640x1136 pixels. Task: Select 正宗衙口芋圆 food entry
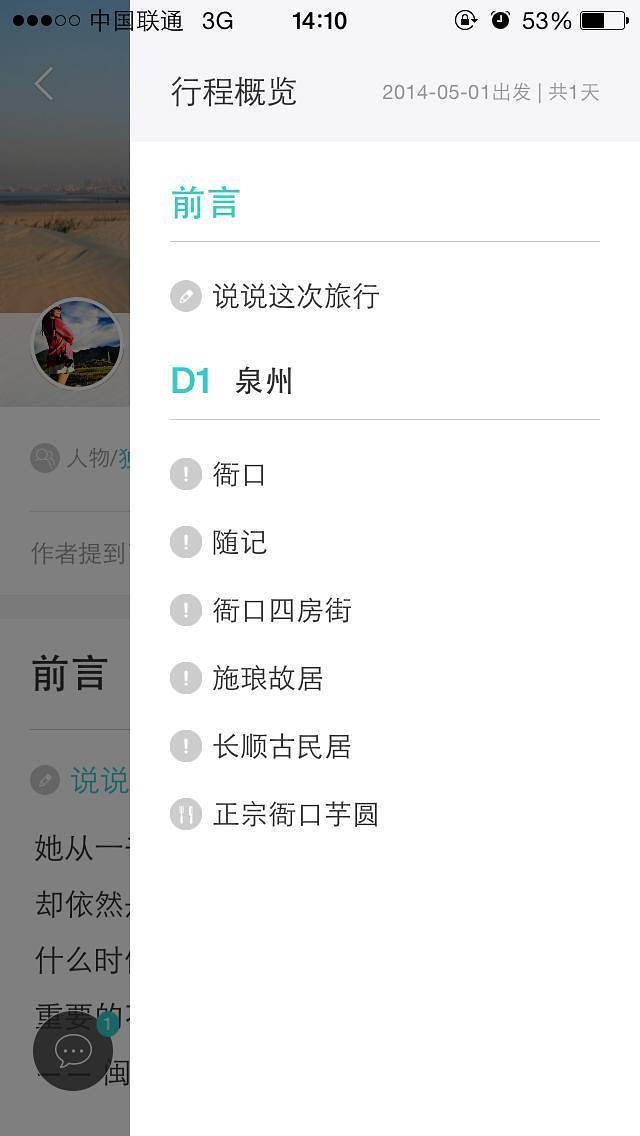click(296, 814)
